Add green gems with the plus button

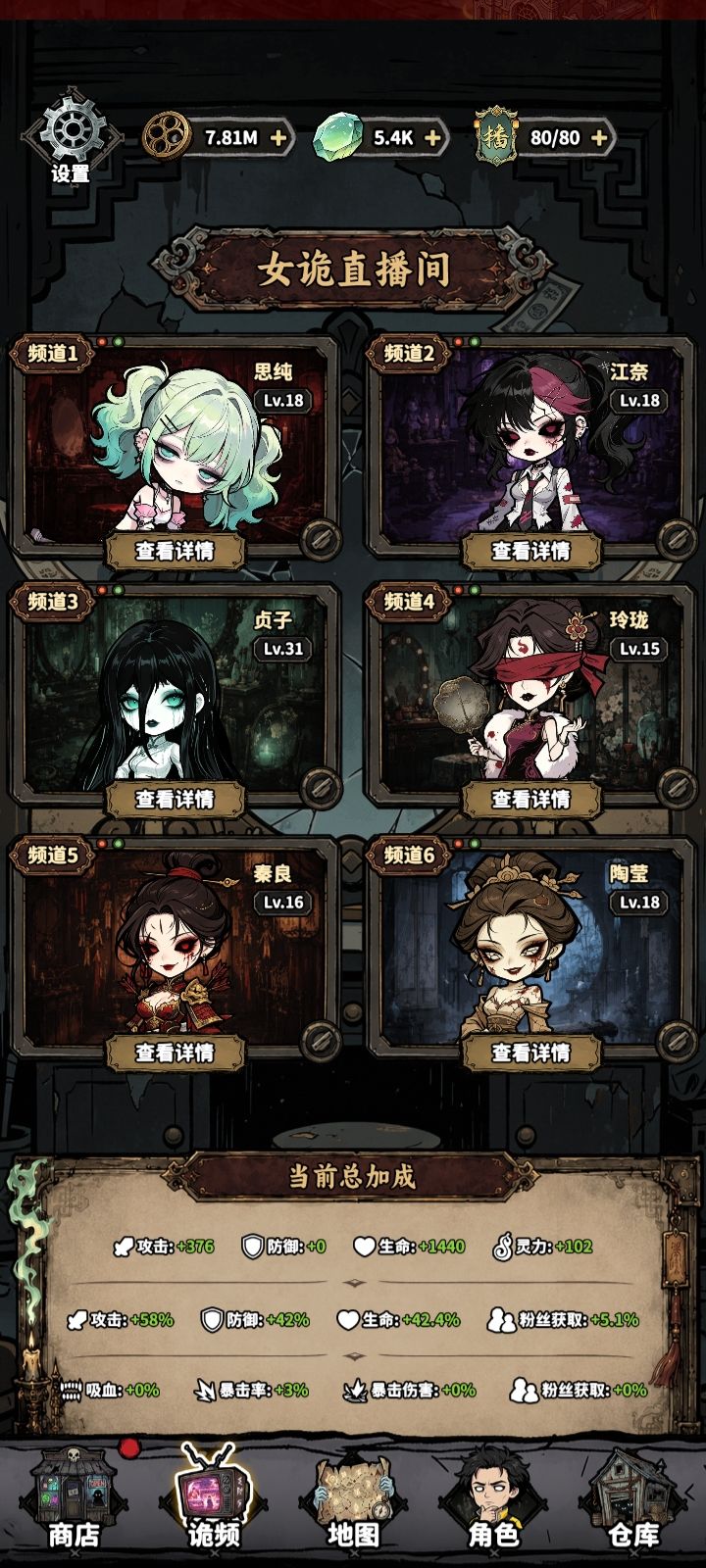431,138
